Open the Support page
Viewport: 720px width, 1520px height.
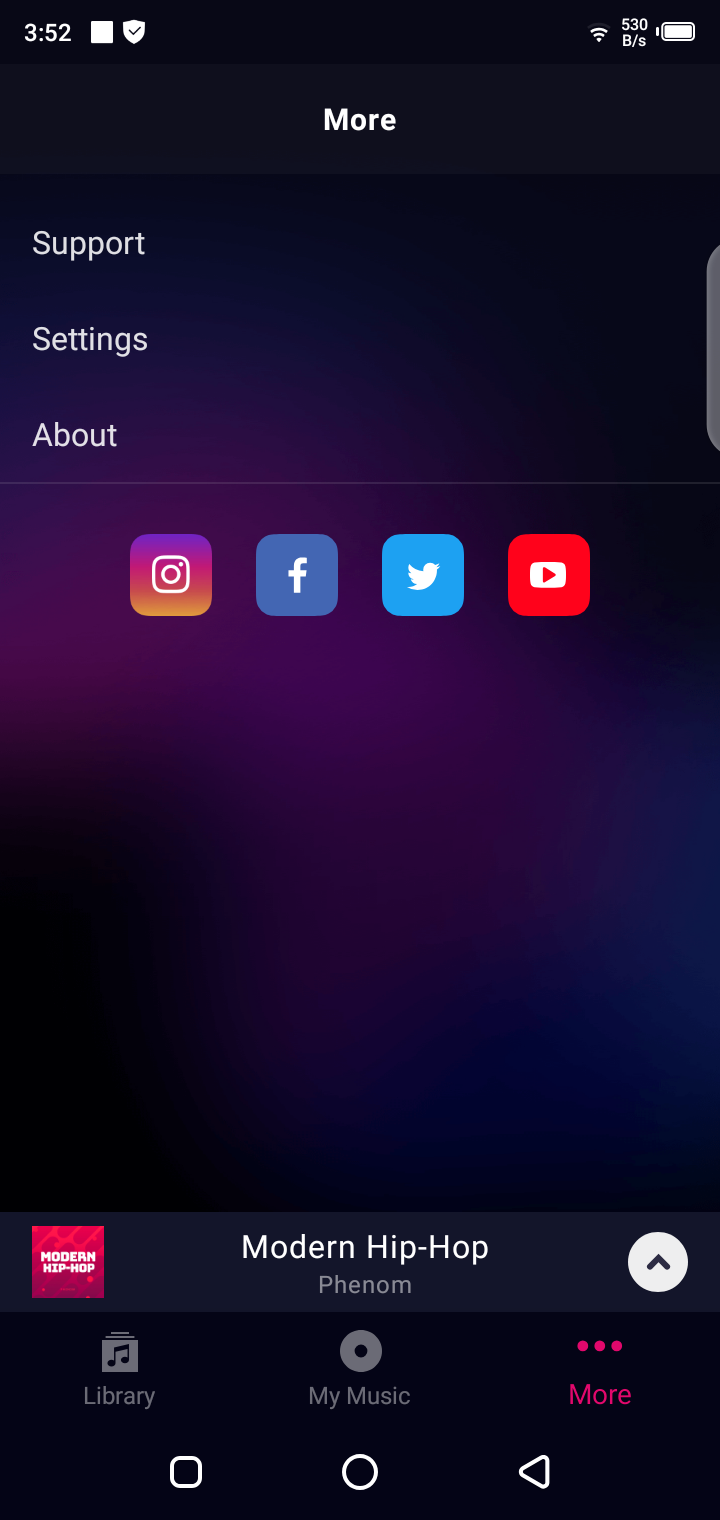[89, 243]
